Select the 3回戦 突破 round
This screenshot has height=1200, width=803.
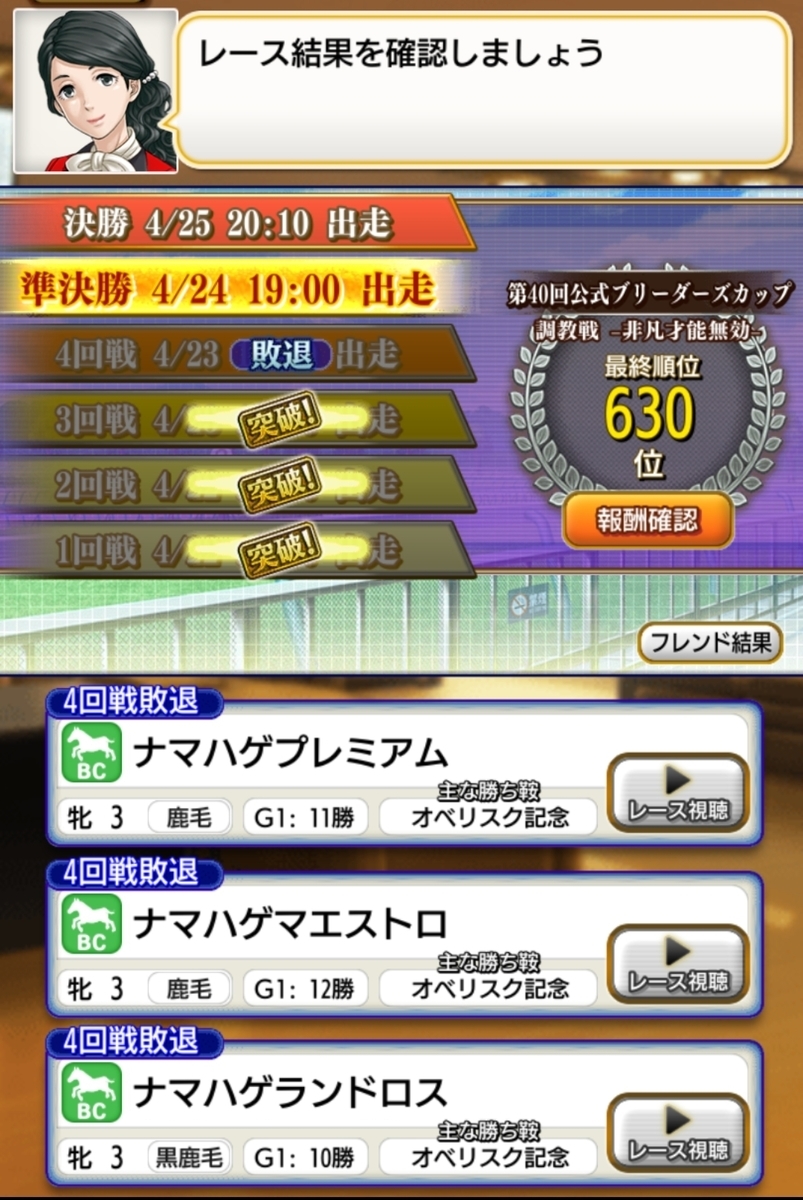pos(230,421)
